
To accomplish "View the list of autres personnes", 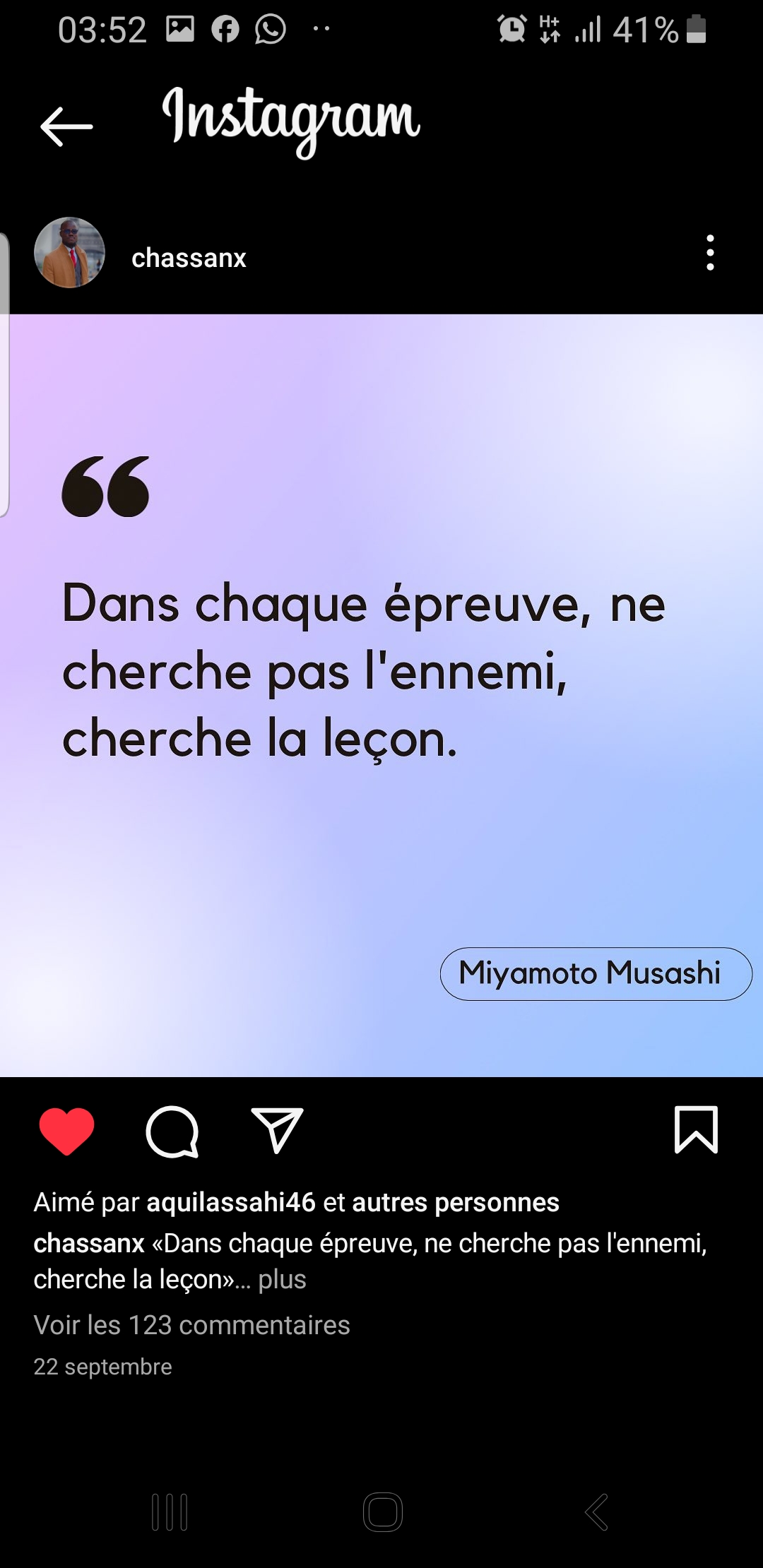I will tap(456, 1202).
